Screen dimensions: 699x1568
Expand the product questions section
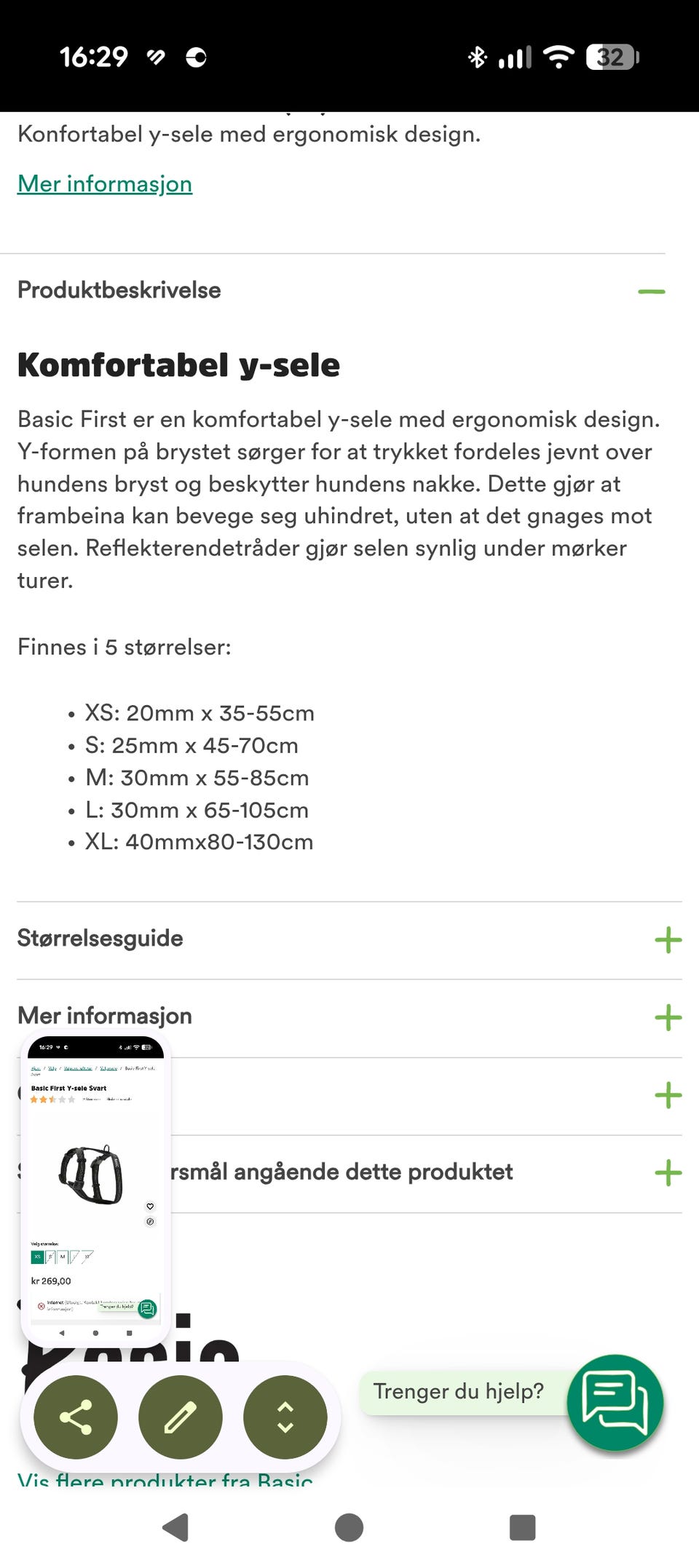(x=666, y=1172)
